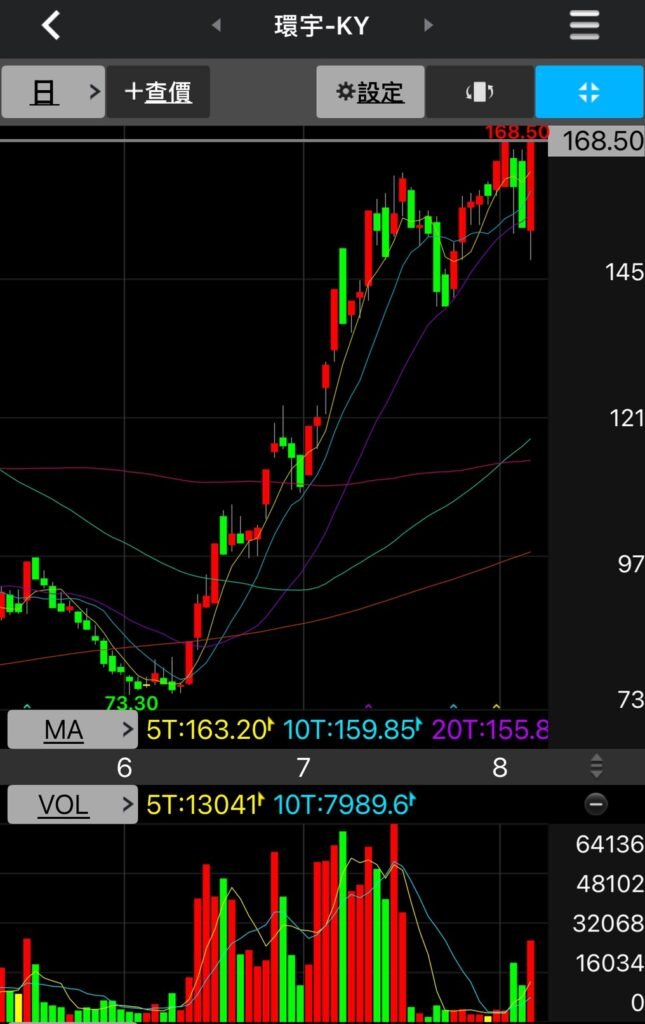This screenshot has height=1024, width=645.
Task: Change the MA indicator selector
Action: pyautogui.click(x=72, y=730)
